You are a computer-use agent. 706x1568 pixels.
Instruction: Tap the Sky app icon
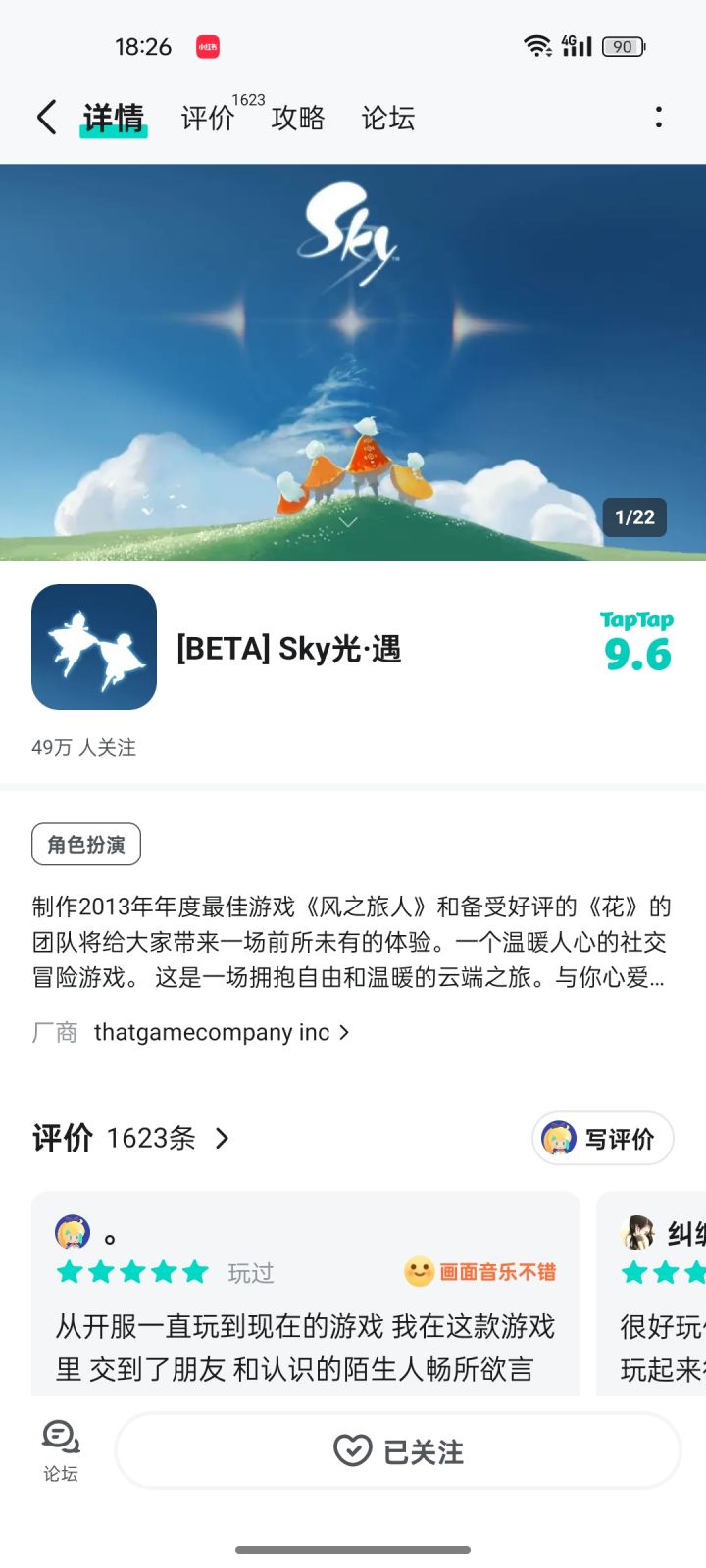[x=94, y=647]
